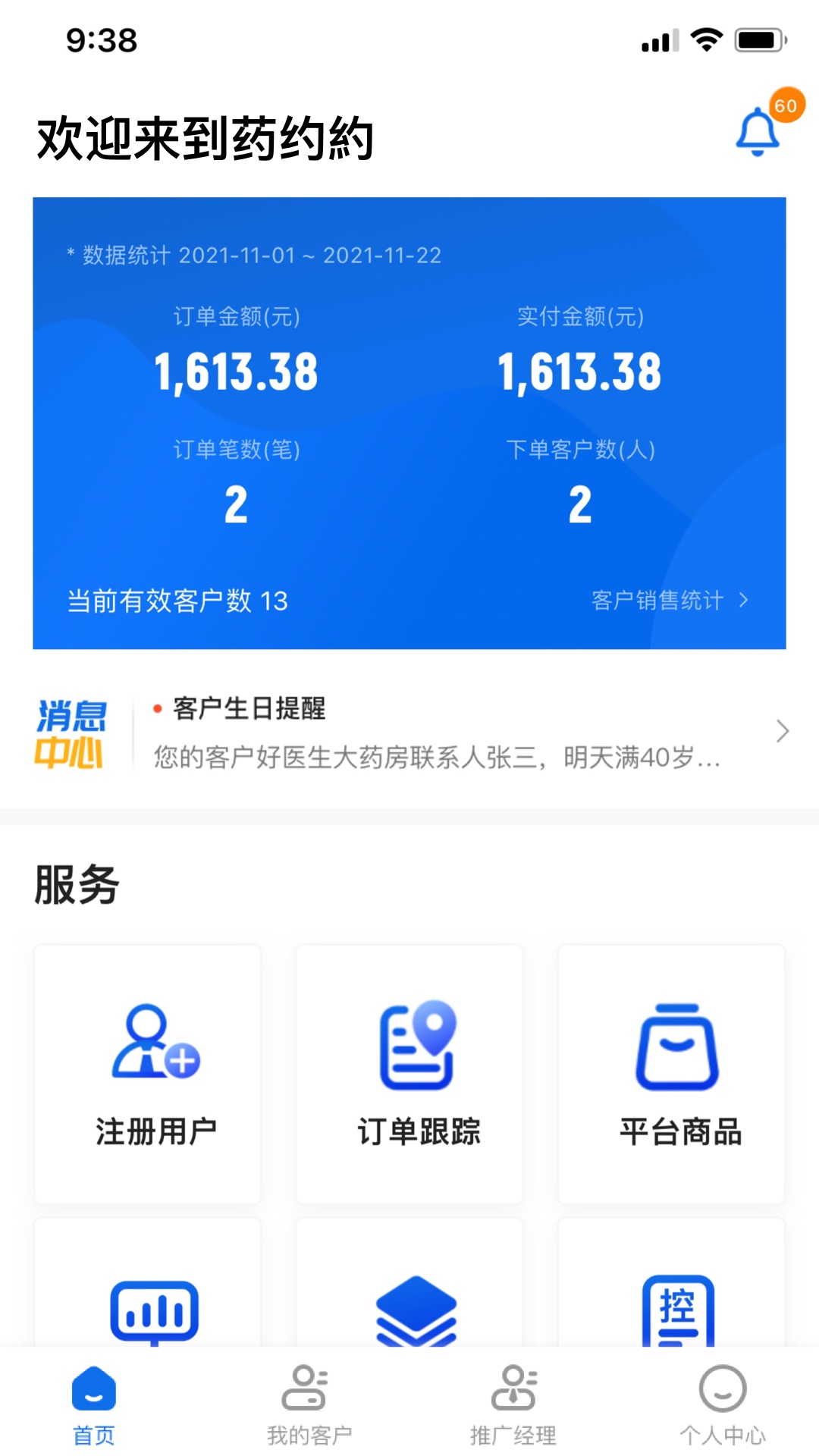The height and width of the screenshot is (1456, 819).
Task: Open the 注册用户 service card
Action: coord(148,1074)
